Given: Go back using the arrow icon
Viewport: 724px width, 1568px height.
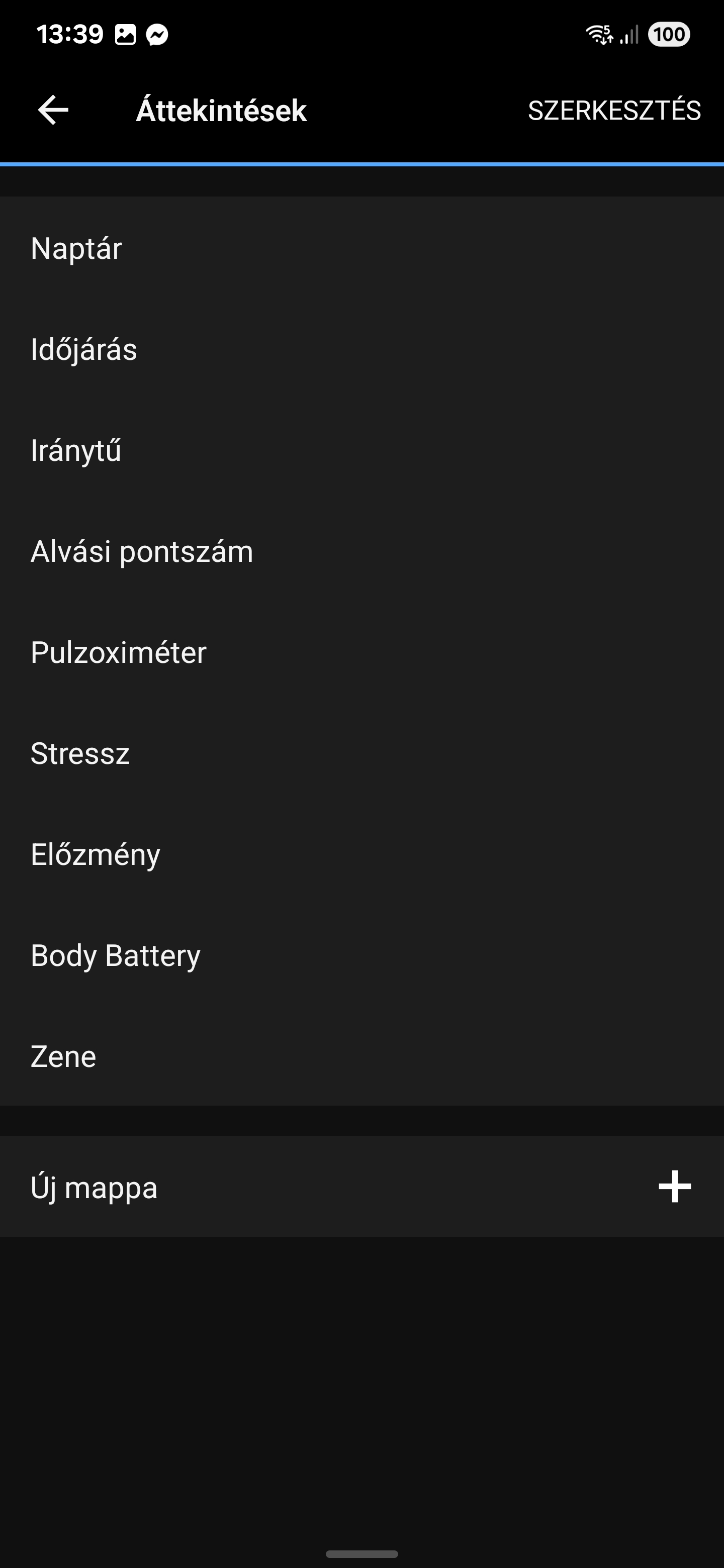Looking at the screenshot, I should click(x=53, y=110).
